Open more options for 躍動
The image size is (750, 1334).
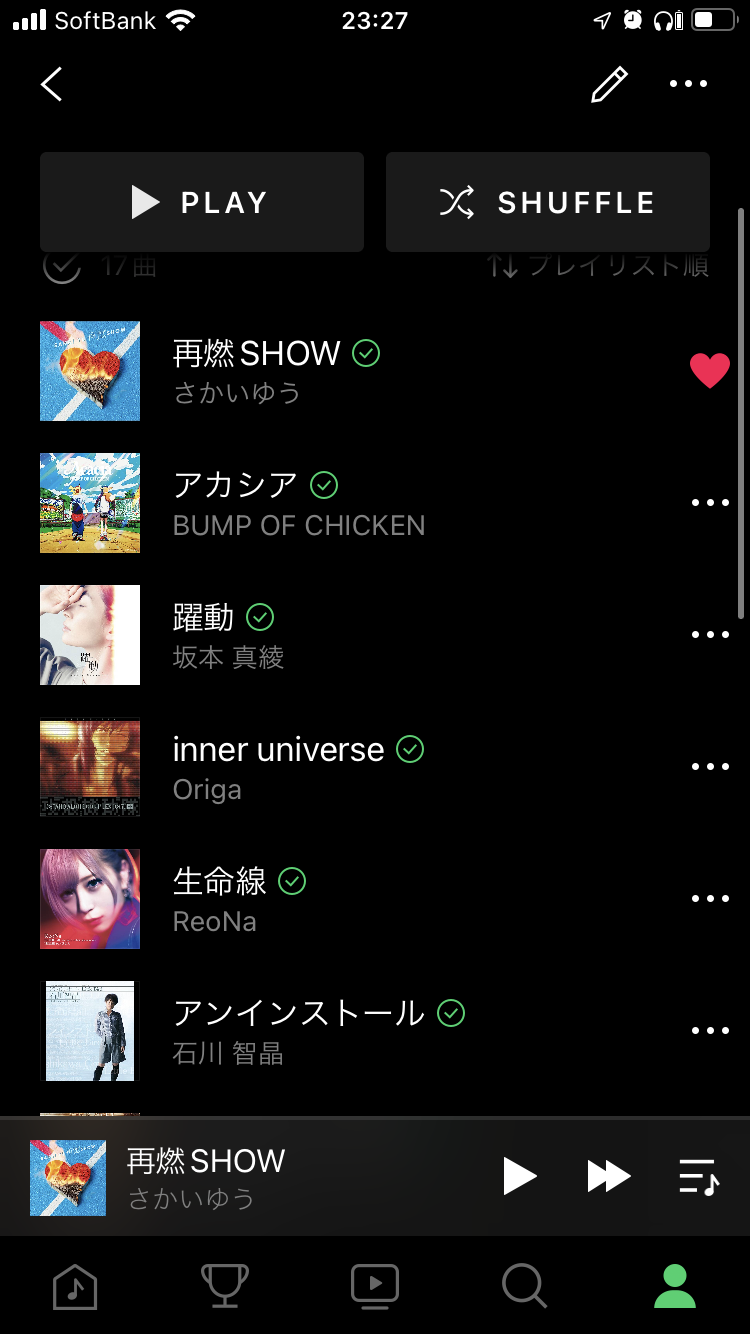coord(710,635)
